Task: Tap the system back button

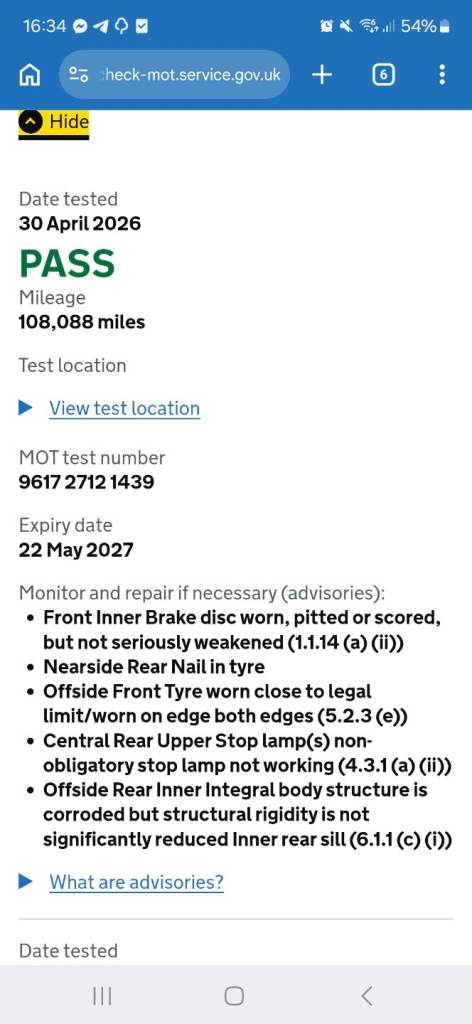Action: [x=366, y=996]
